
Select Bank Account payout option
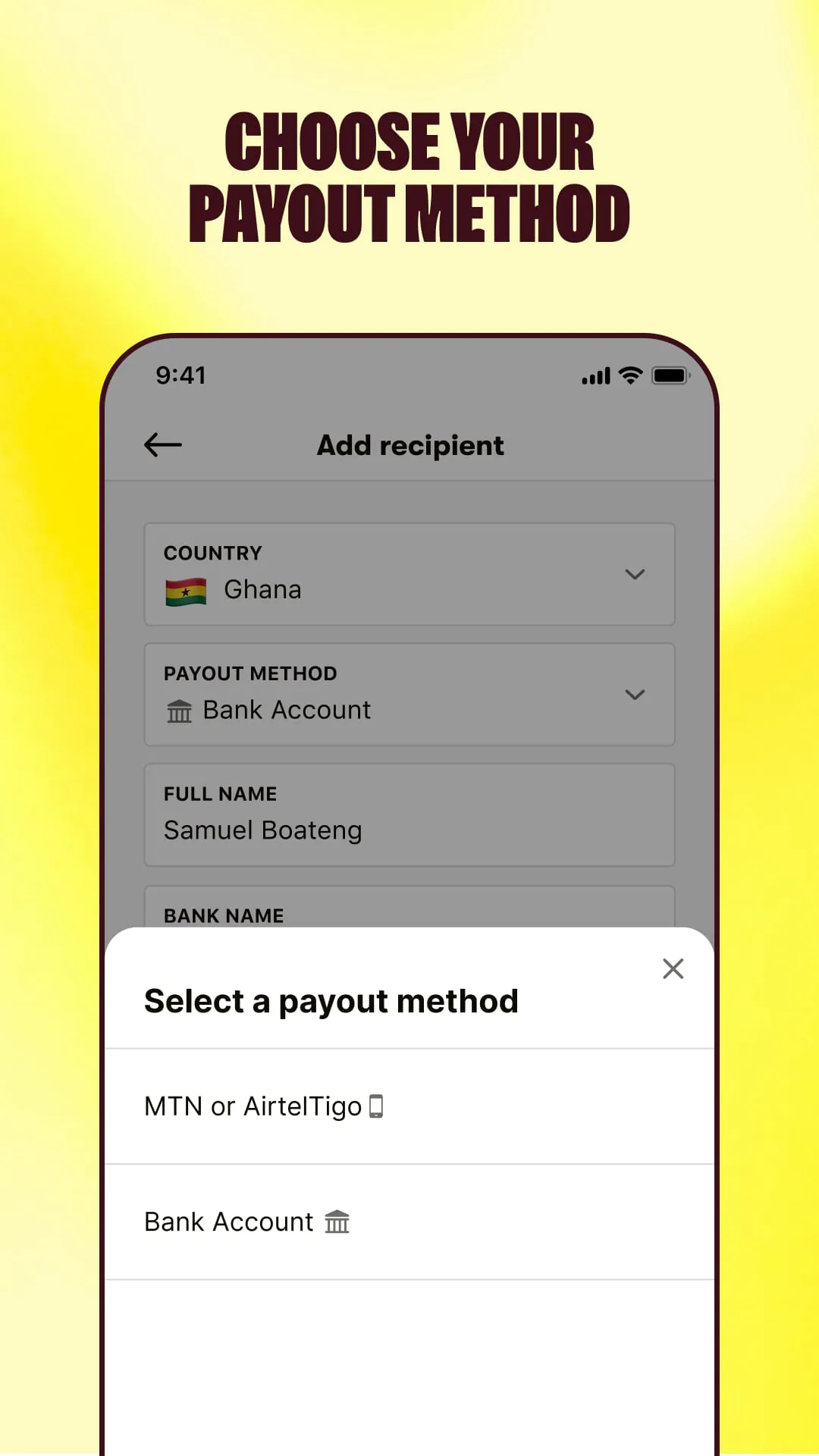228,1222
